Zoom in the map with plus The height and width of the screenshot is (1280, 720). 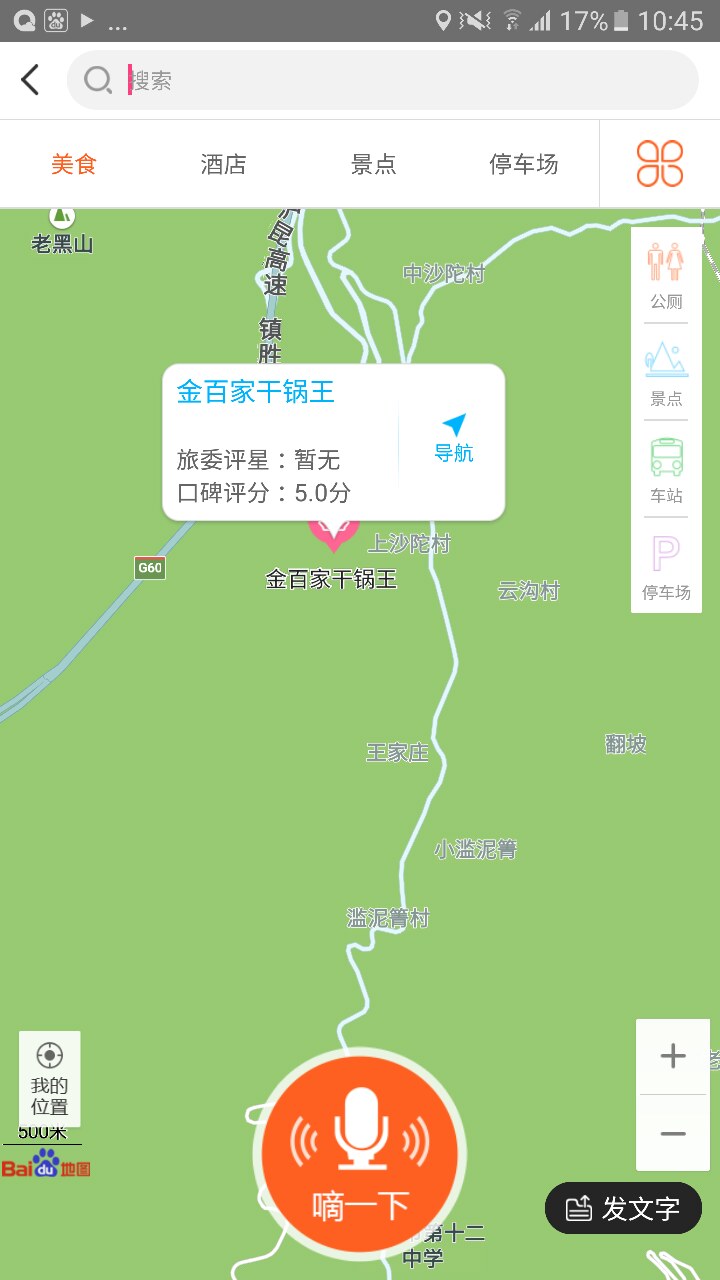click(x=673, y=1056)
